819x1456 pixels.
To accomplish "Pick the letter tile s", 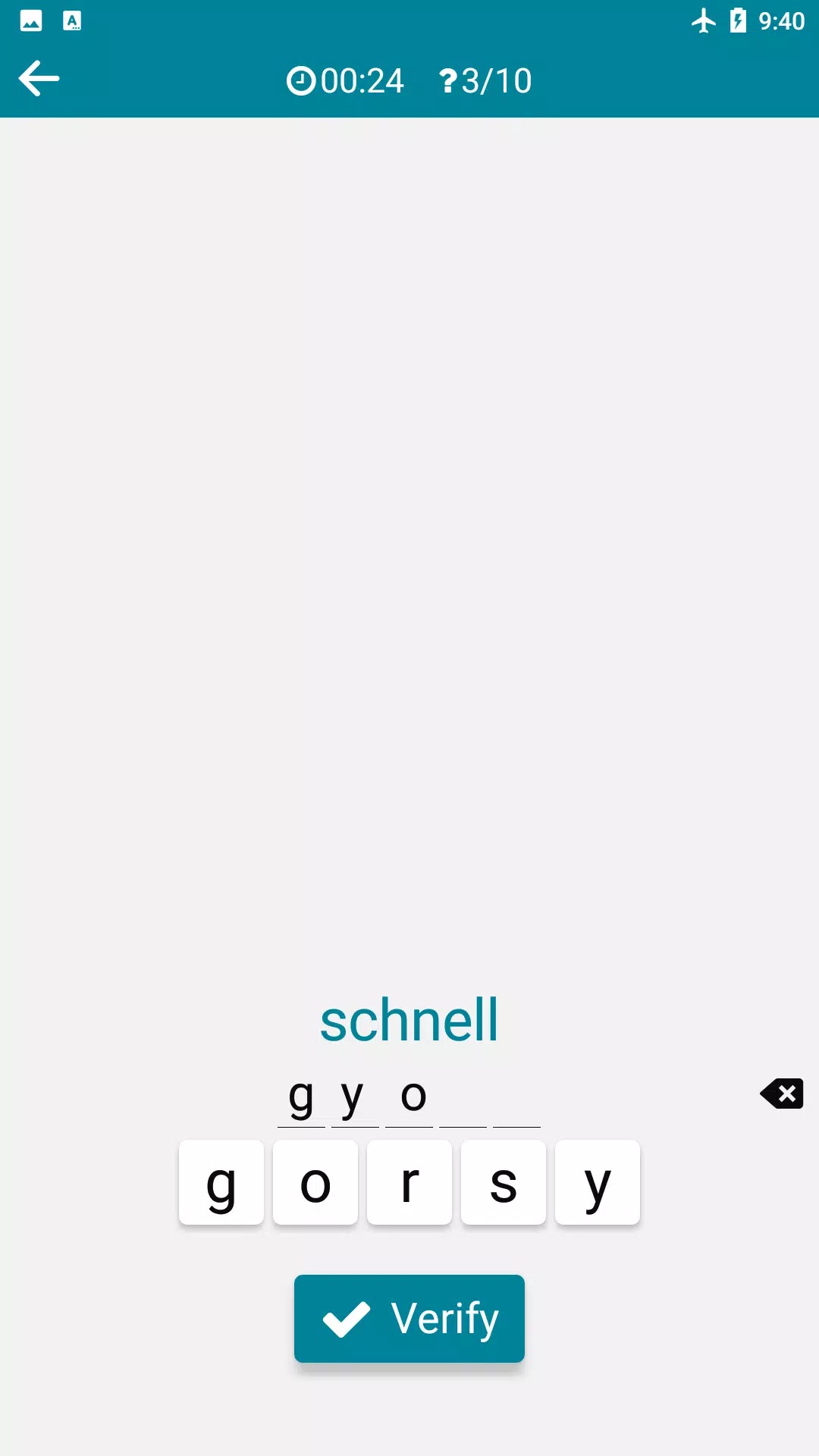I will point(504,1182).
